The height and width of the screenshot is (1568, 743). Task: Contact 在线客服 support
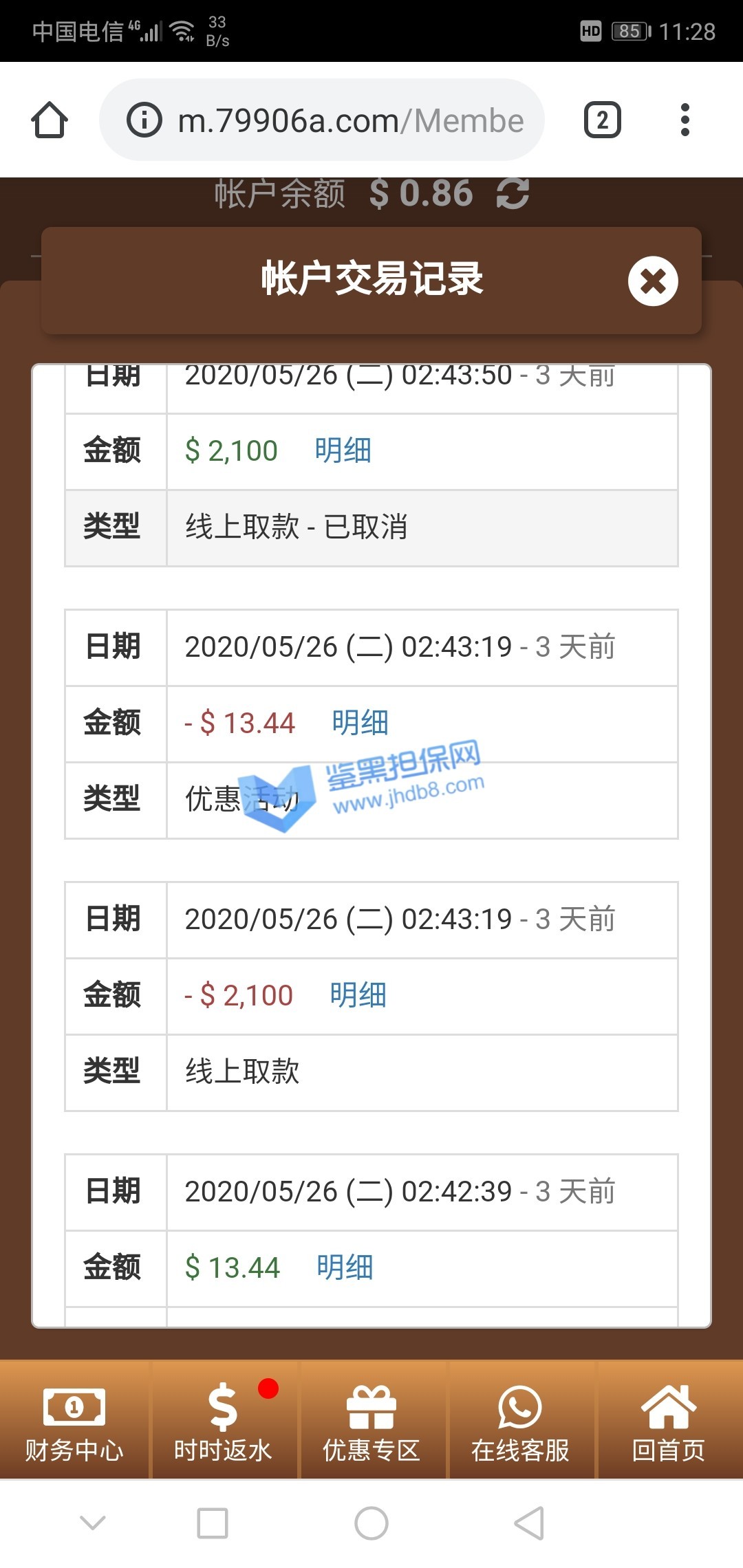520,1421
